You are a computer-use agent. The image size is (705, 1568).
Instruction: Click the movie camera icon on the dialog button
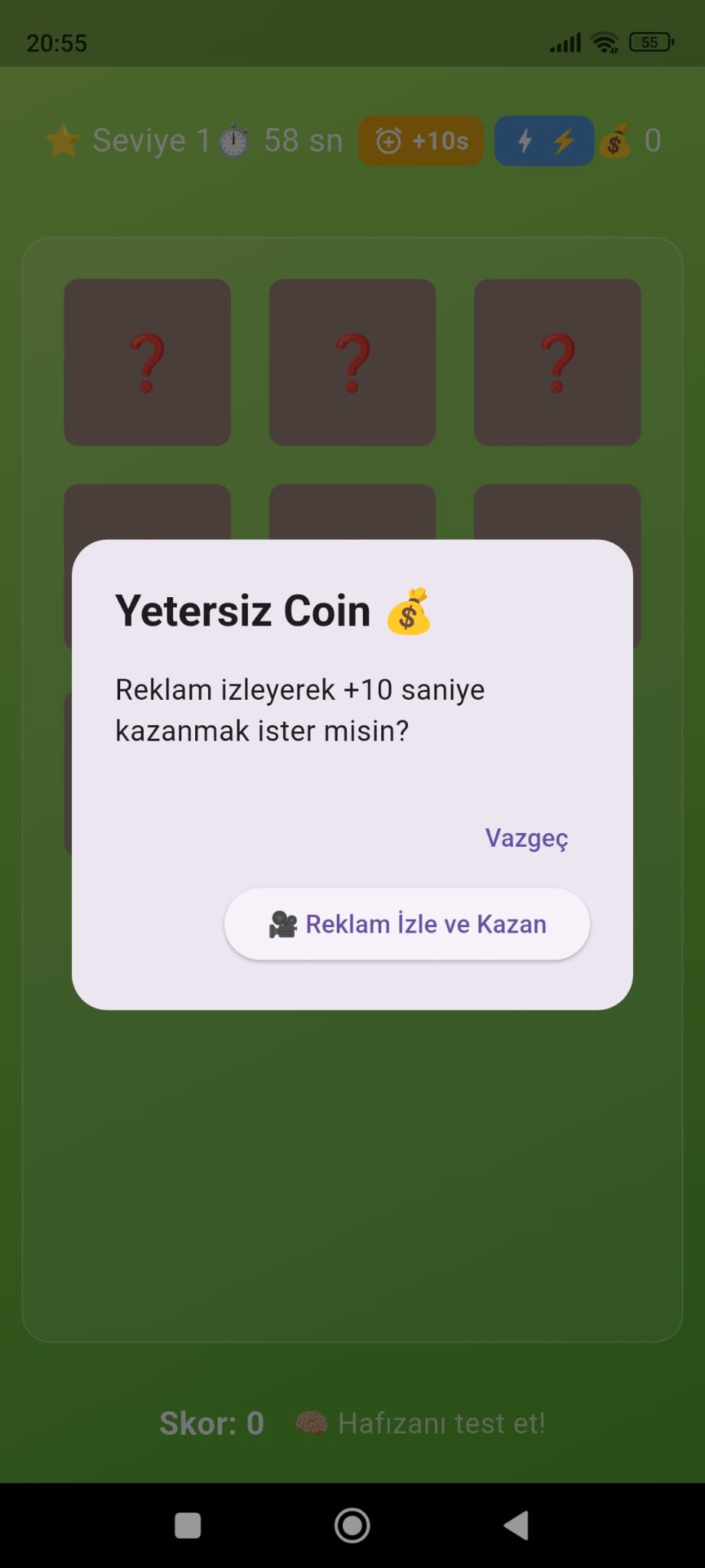coord(284,924)
